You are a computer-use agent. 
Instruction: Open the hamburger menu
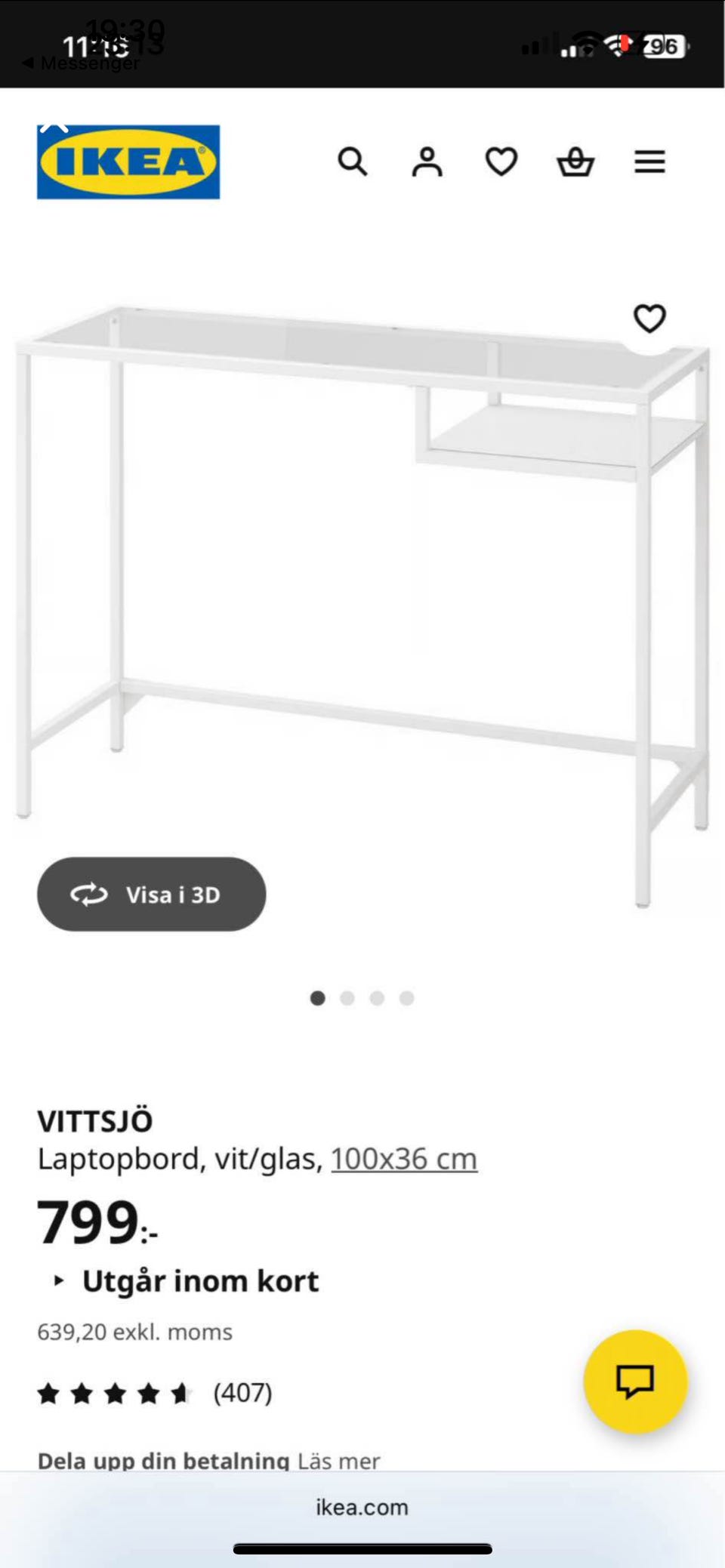tap(649, 162)
